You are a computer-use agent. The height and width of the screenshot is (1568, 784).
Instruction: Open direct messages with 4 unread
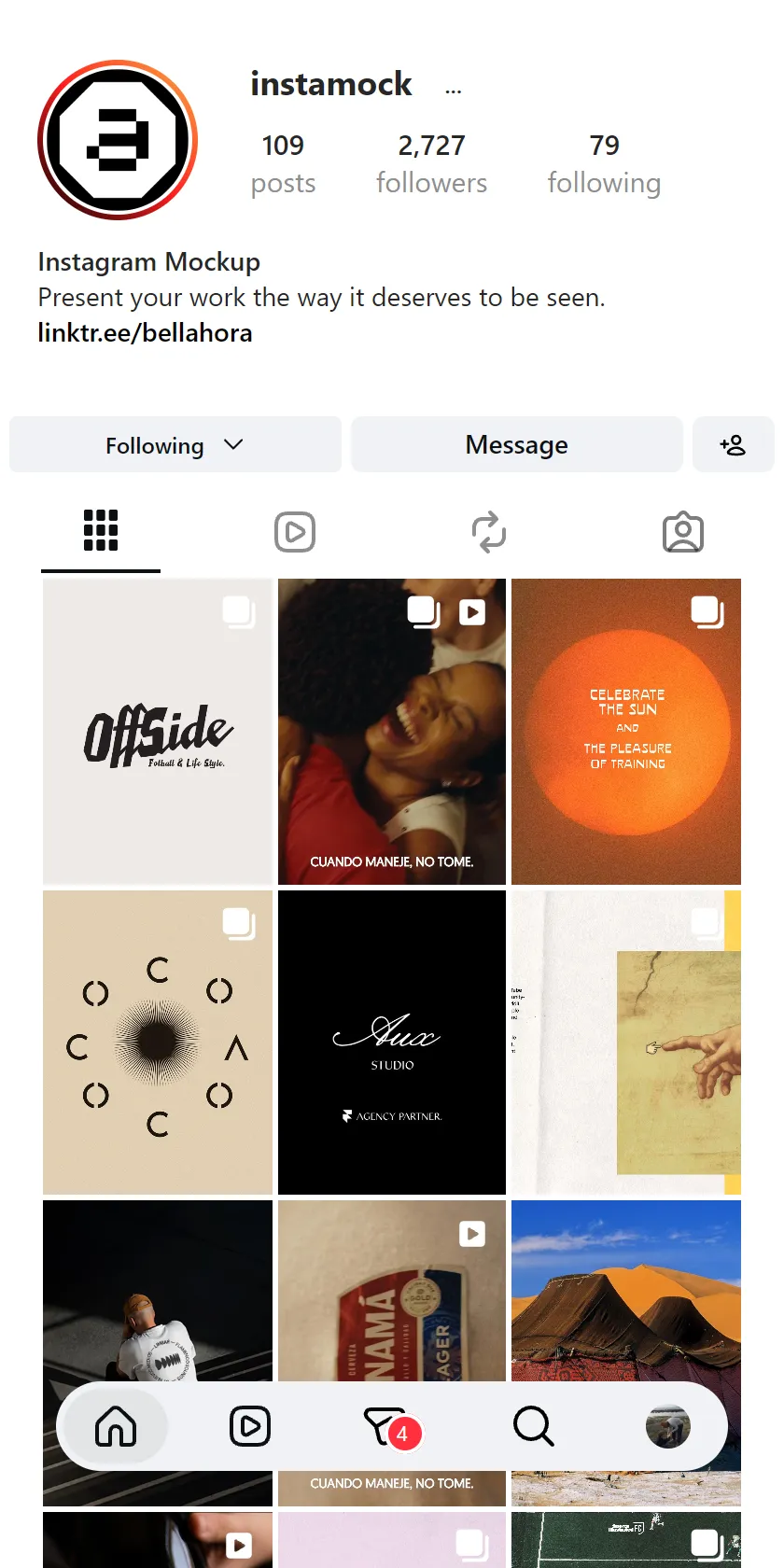coord(390,1426)
